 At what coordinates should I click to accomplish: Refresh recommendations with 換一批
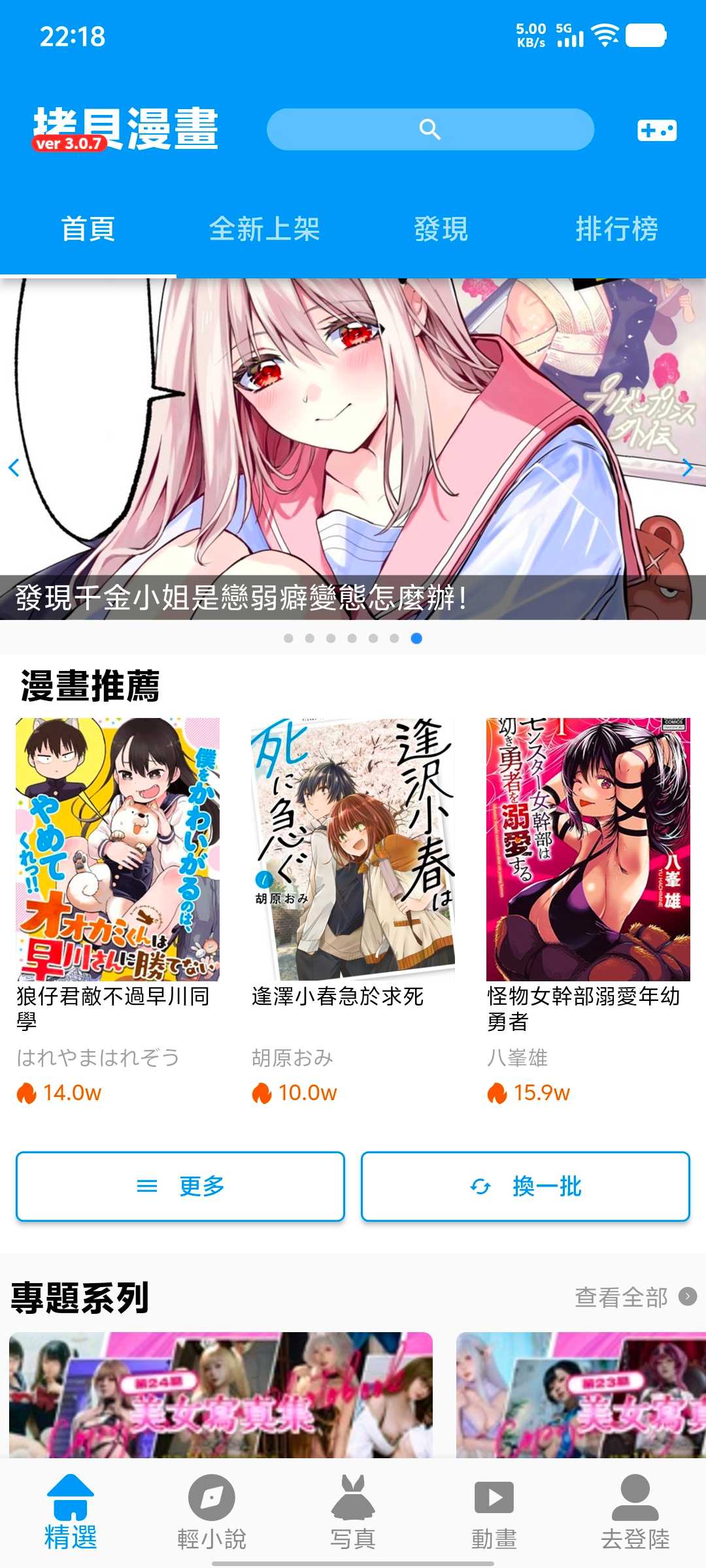point(526,1186)
